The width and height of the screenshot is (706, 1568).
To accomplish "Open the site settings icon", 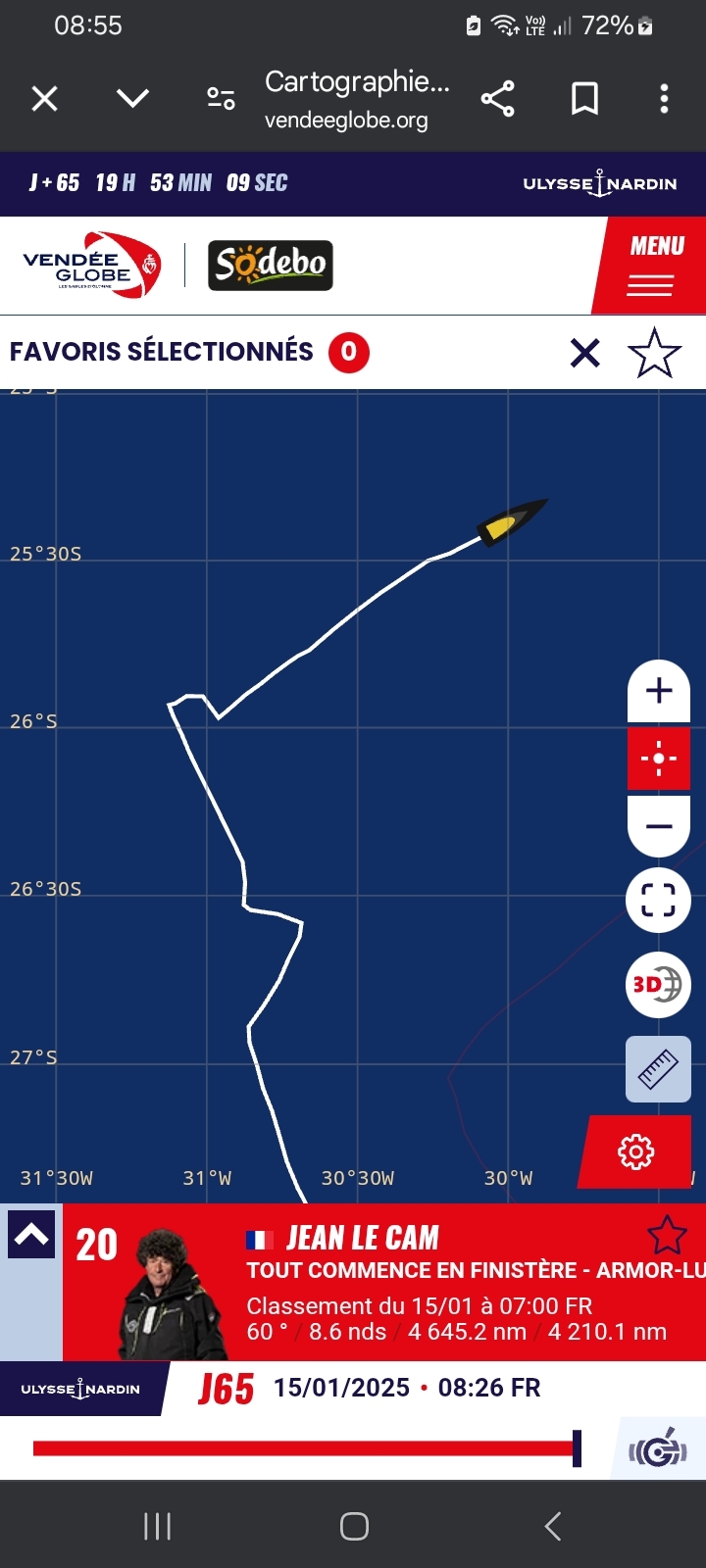I will point(221,99).
